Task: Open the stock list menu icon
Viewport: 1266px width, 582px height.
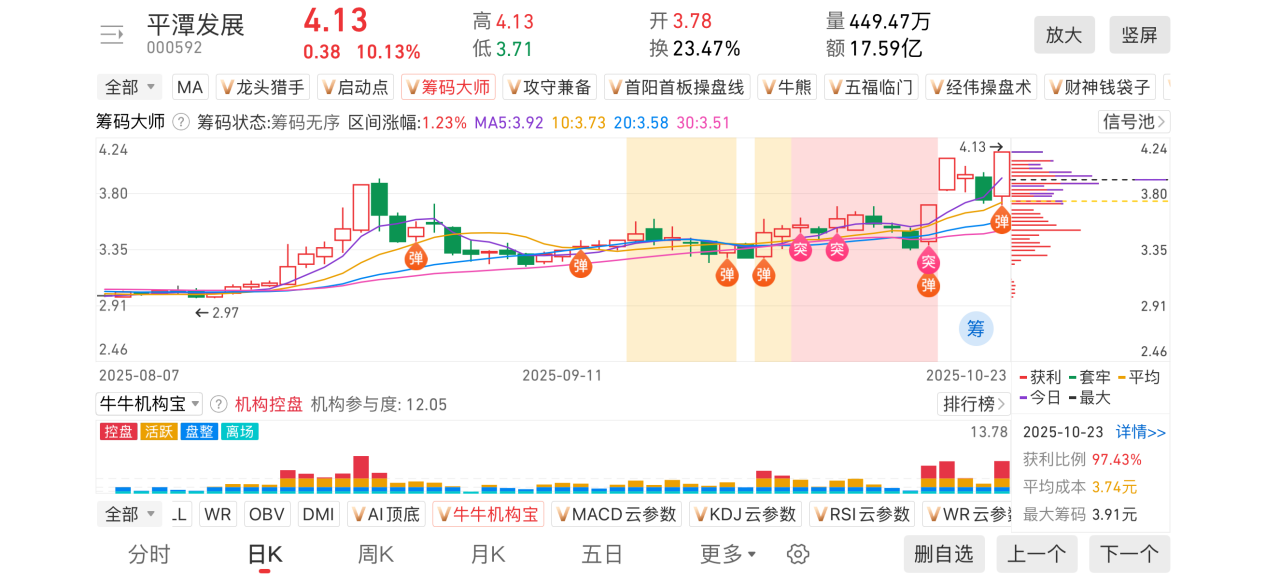Action: coord(111,35)
